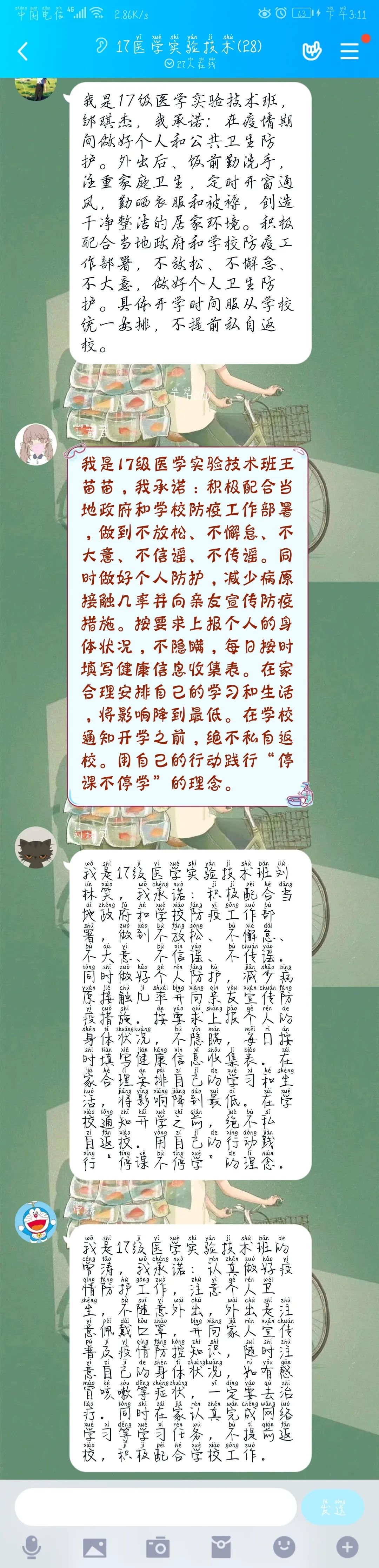Go back from the group chat
Image resolution: width=379 pixels, height=1568 pixels.
pyautogui.click(x=23, y=51)
